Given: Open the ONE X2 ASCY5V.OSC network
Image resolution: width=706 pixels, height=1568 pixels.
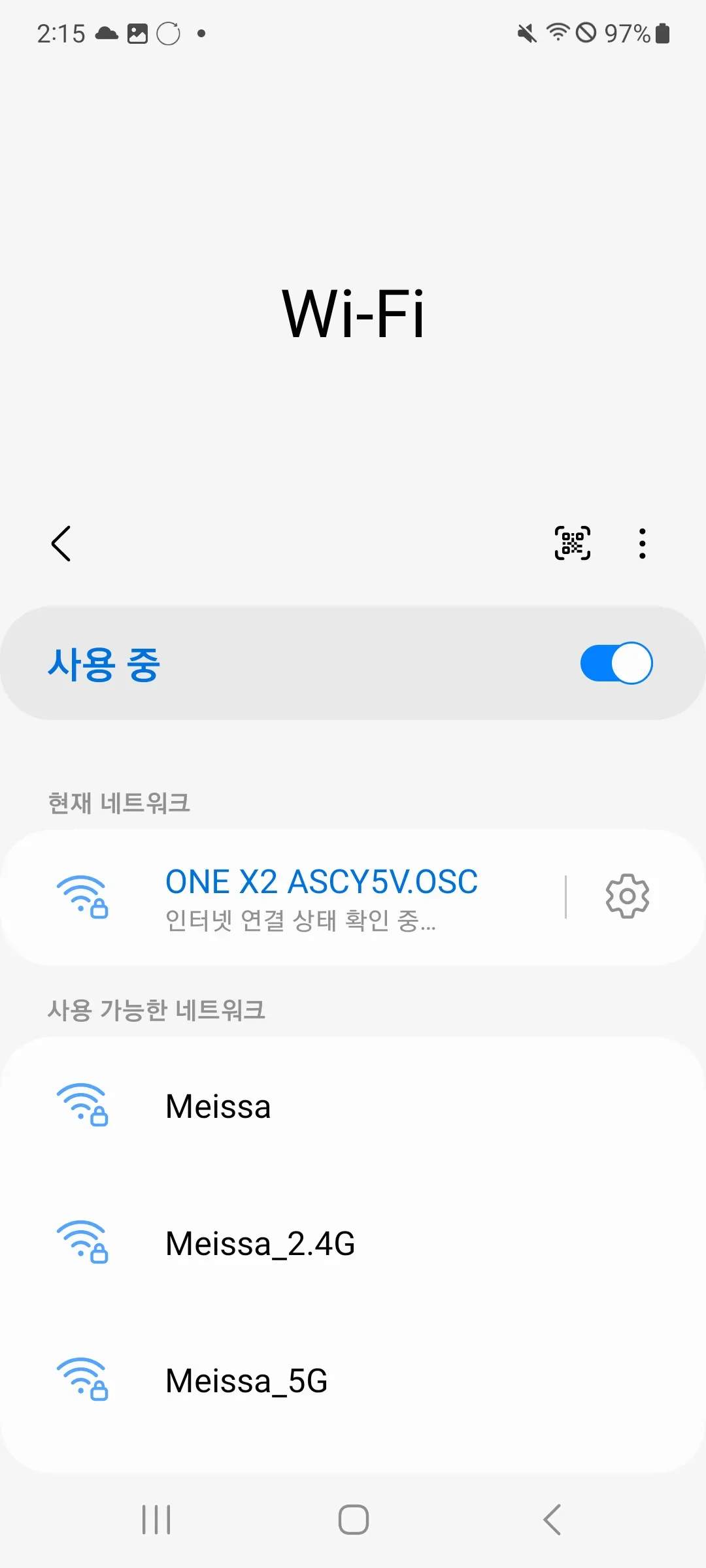Looking at the screenshot, I should 320,897.
